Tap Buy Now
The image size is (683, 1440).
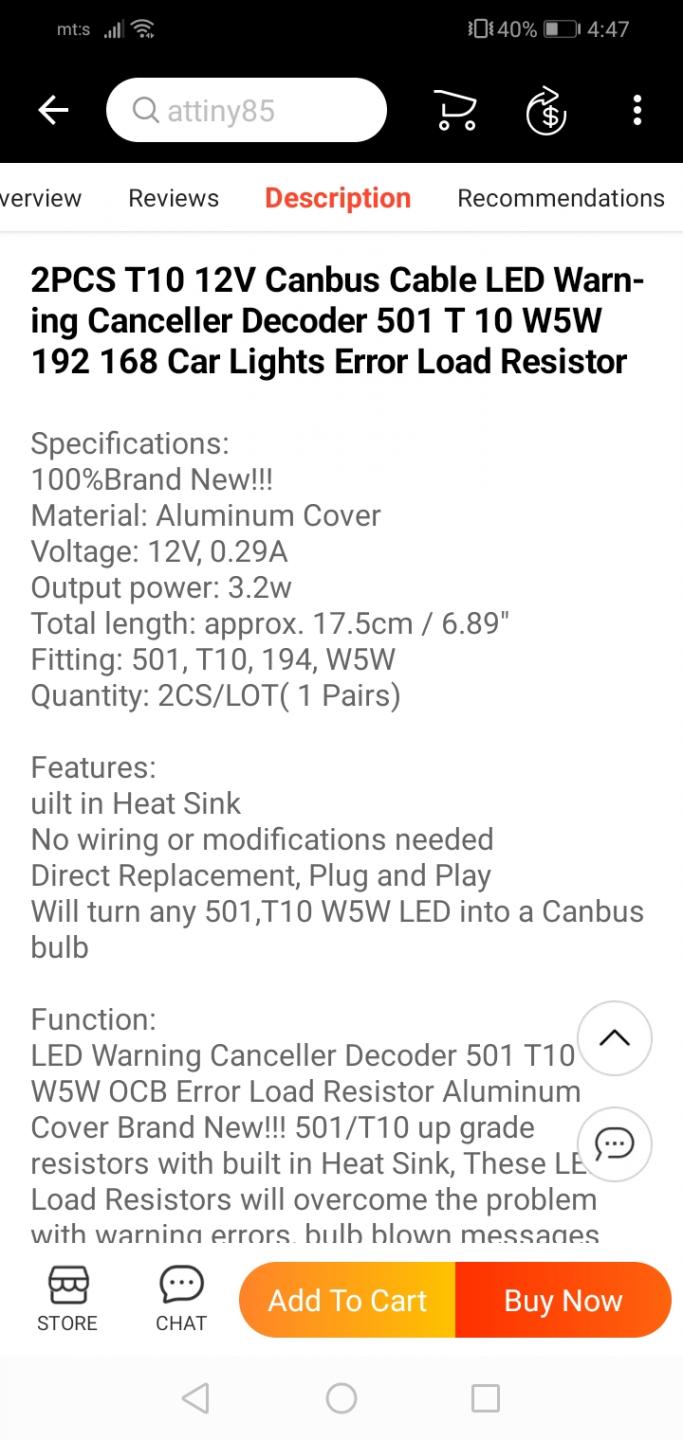[x=563, y=1300]
